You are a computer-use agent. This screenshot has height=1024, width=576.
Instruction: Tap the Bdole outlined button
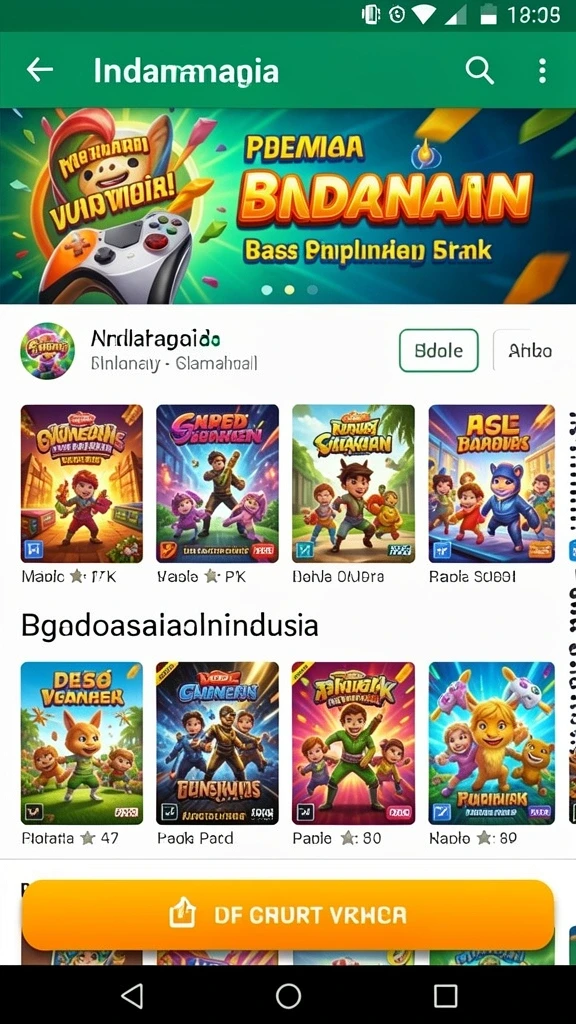click(x=438, y=351)
